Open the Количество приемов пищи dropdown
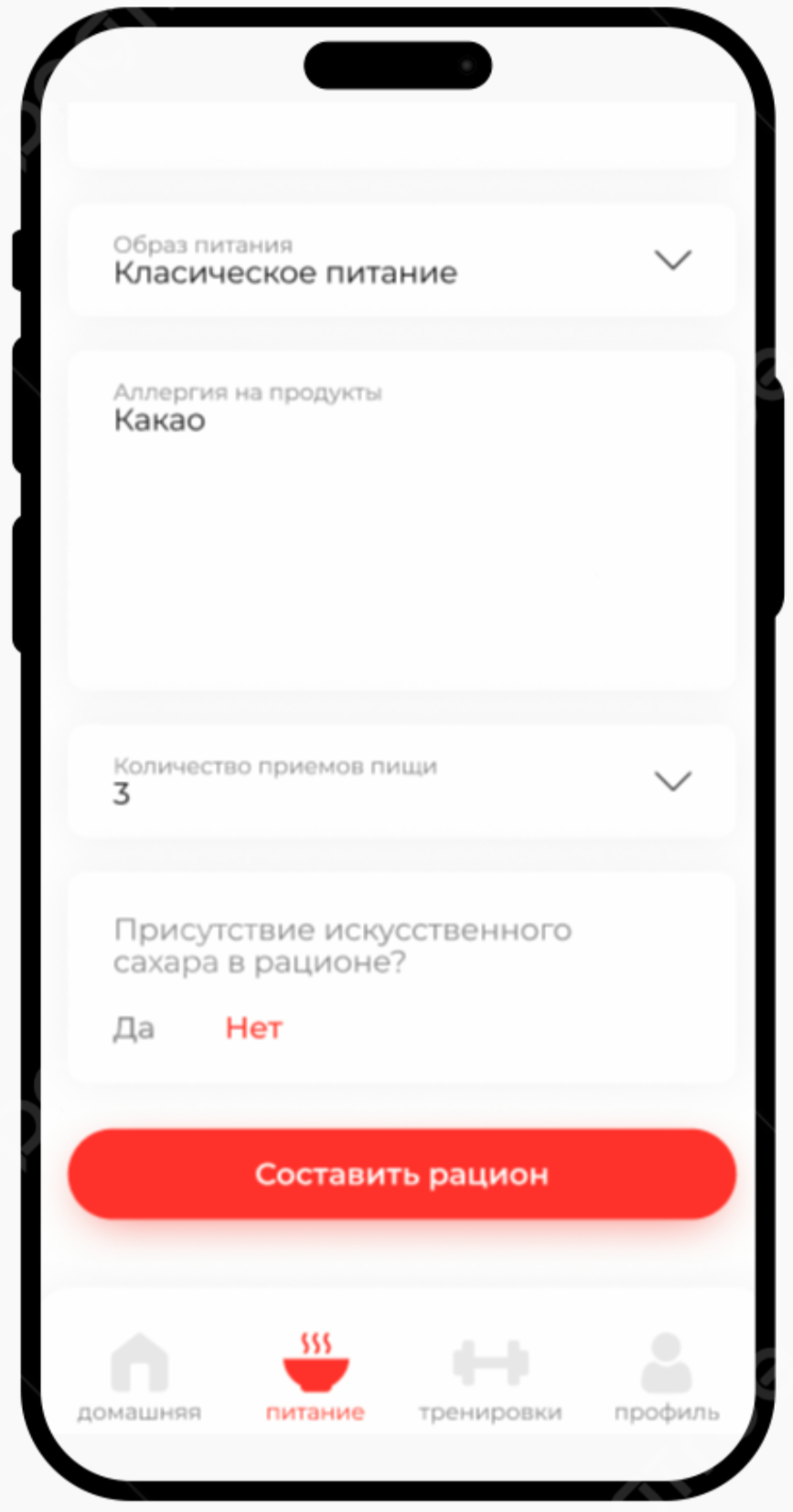This screenshot has height=1512, width=793. click(x=672, y=782)
